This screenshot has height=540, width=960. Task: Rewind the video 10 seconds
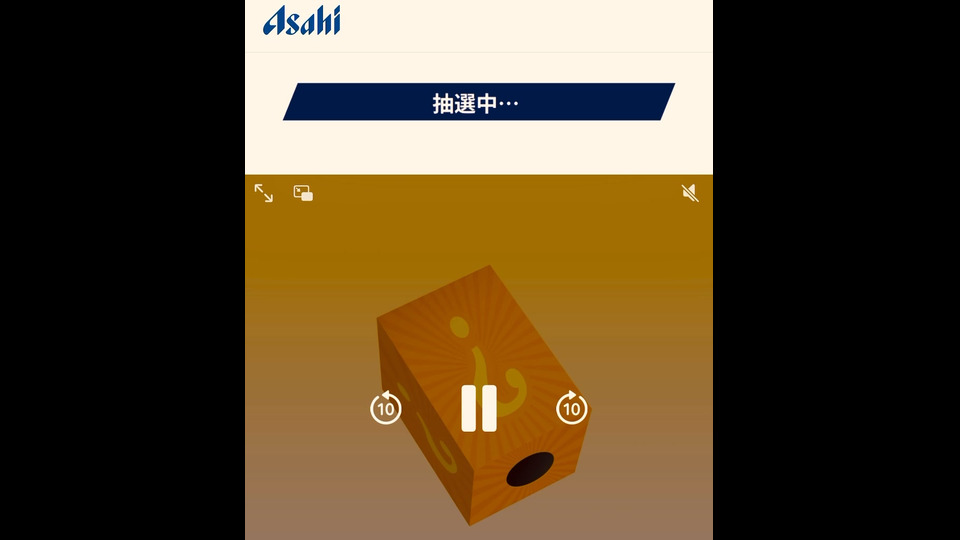tap(386, 408)
